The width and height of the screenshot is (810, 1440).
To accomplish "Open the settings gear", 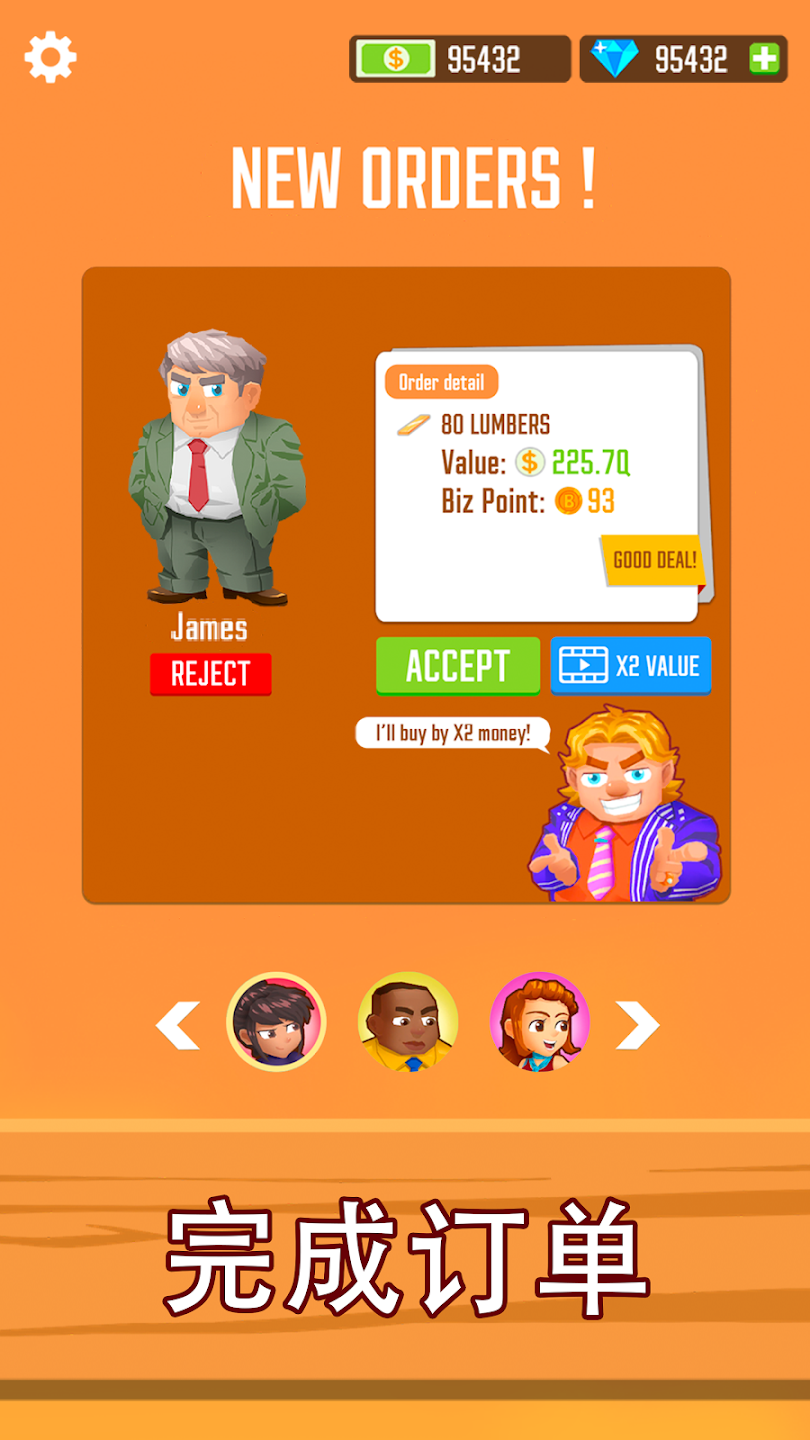I will 51,58.
